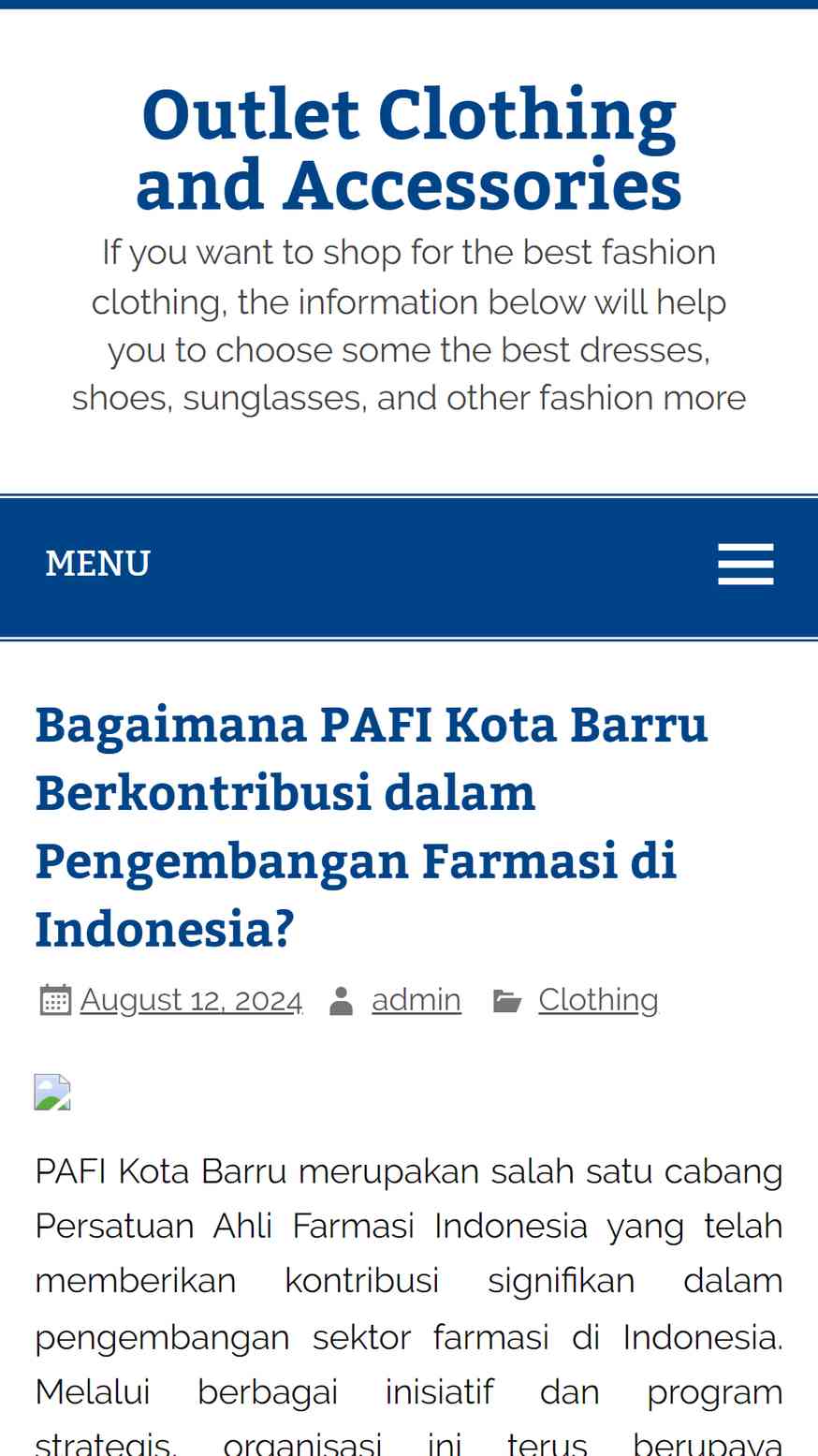Open the Bagaimana PAFI Kota Barru article title
The width and height of the screenshot is (818, 1456).
click(x=372, y=826)
